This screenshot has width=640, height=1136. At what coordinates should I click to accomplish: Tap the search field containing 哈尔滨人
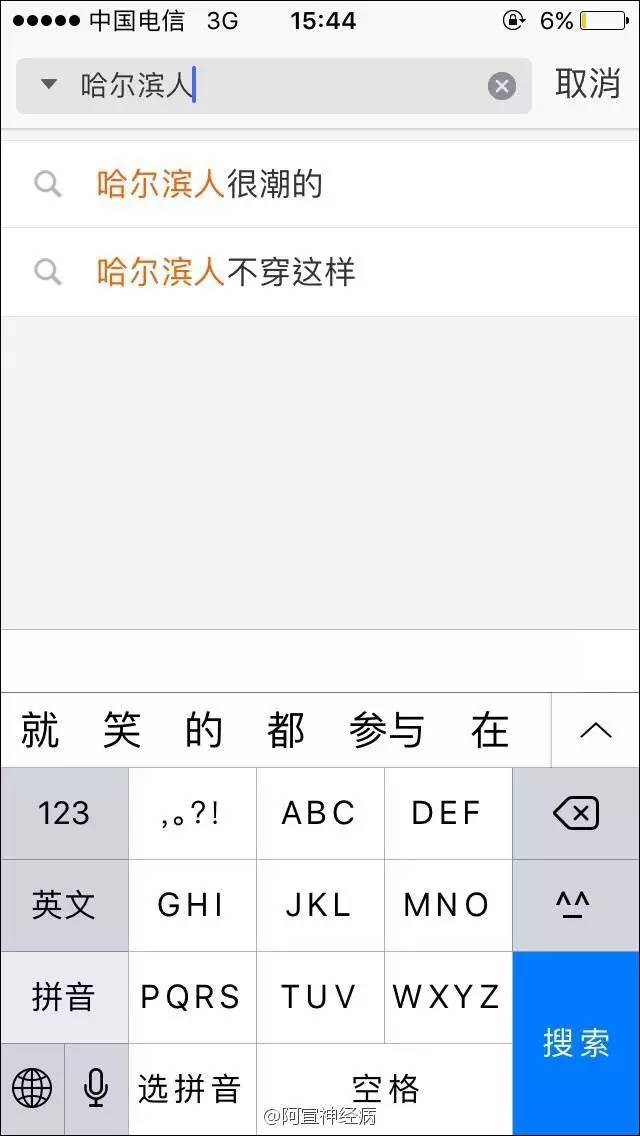click(x=300, y=86)
